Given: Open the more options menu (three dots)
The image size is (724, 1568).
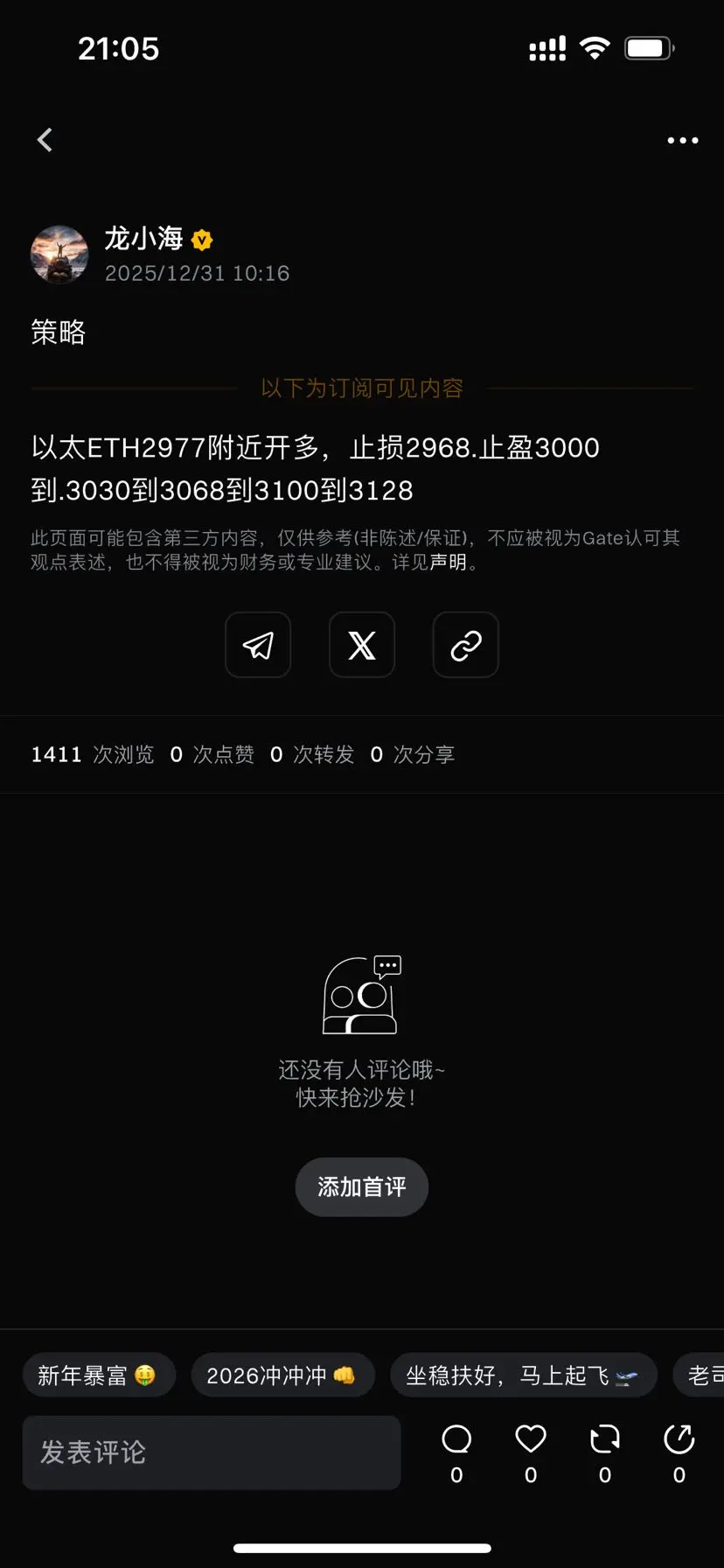Looking at the screenshot, I should click(682, 139).
